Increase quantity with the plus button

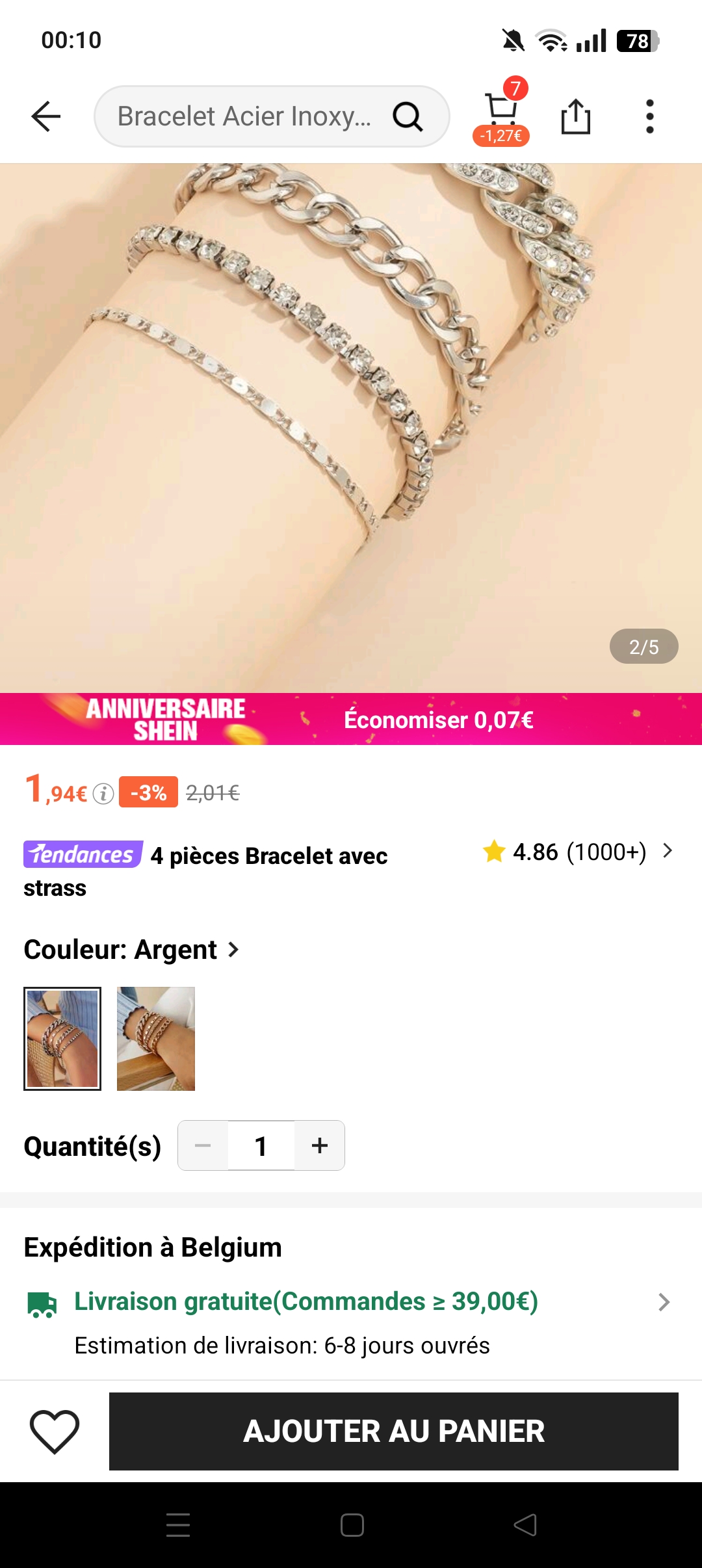click(319, 1145)
